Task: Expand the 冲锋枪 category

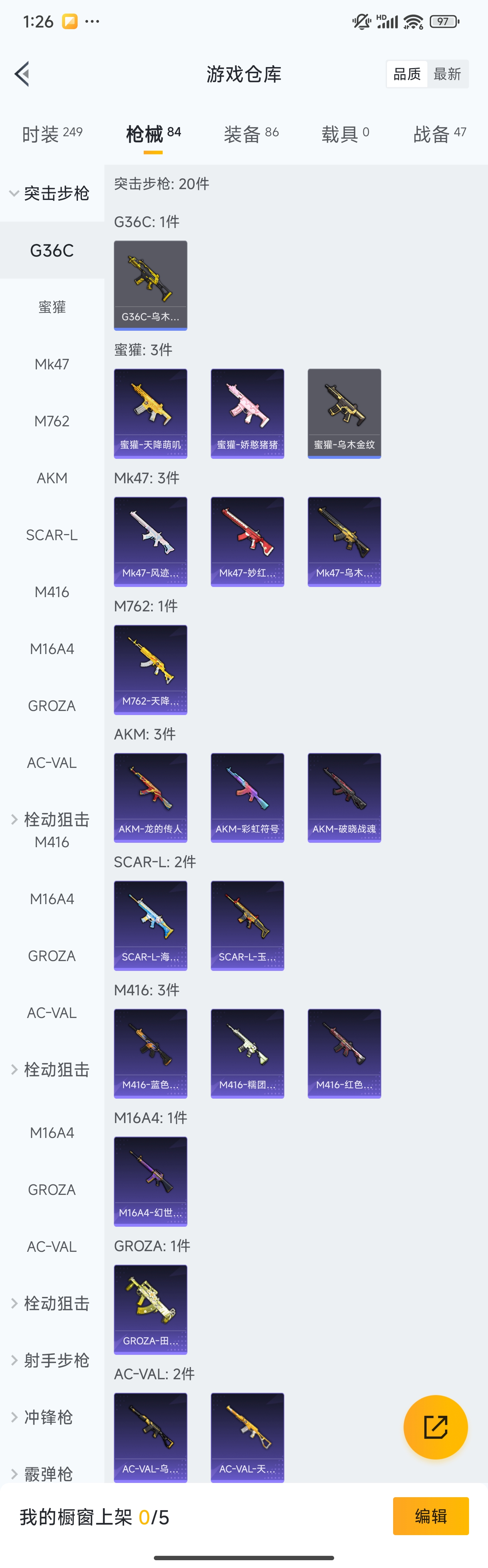Action: pos(49,1417)
